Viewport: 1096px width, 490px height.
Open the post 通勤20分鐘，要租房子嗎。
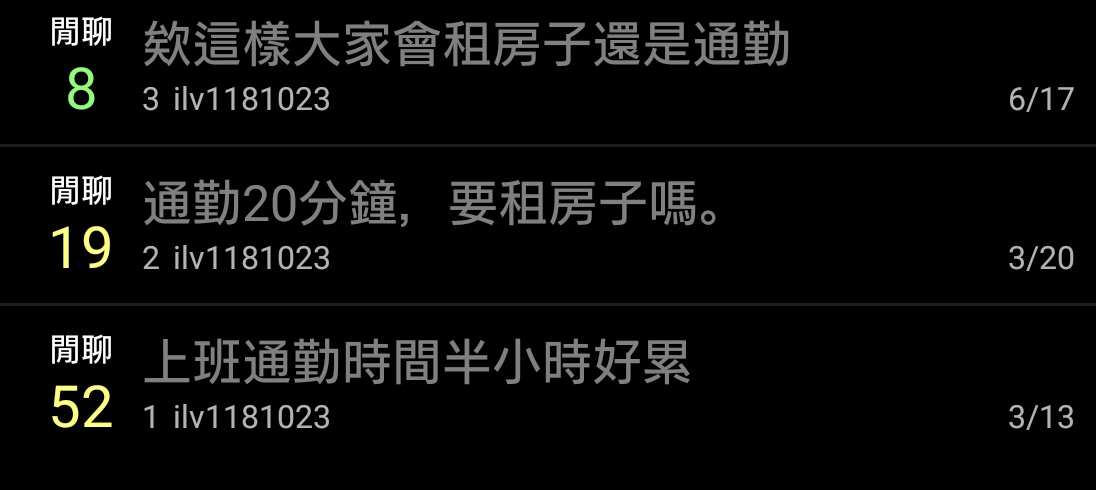[433, 206]
